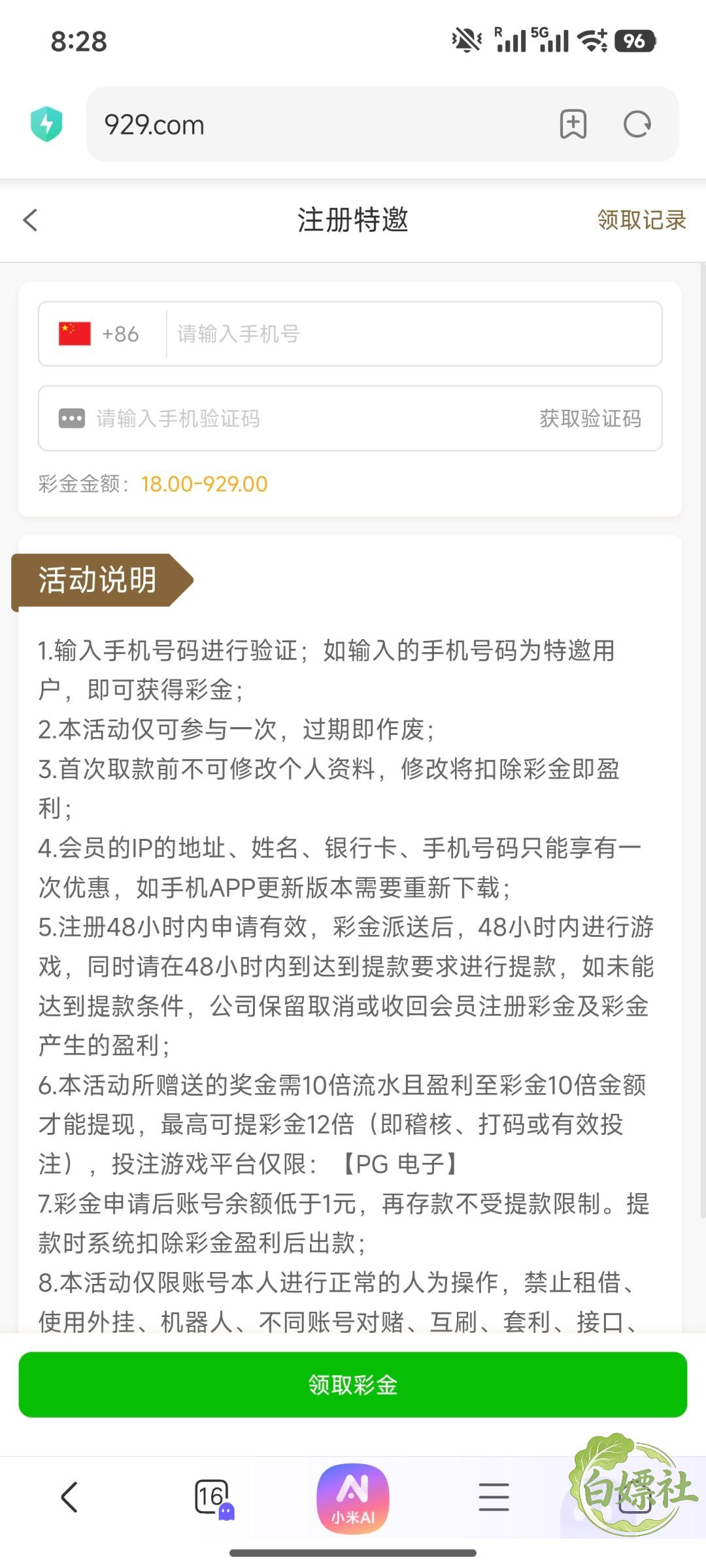This screenshot has height=1568, width=706.
Task: Launch the 小米AI assistant
Action: (353, 1498)
